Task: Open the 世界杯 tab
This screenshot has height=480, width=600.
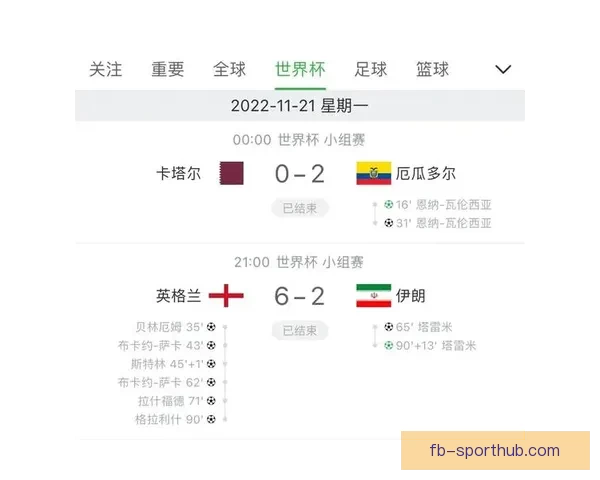Action: point(299,69)
